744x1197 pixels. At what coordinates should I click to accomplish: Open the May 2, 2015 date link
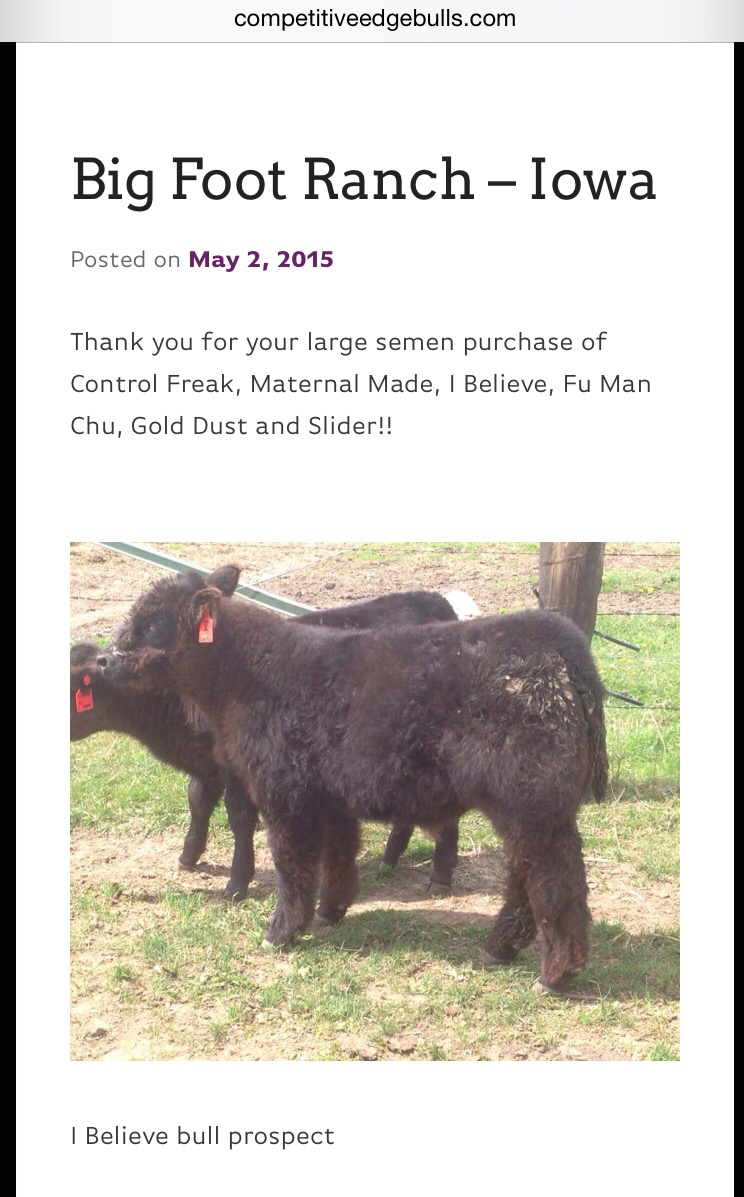(261, 260)
